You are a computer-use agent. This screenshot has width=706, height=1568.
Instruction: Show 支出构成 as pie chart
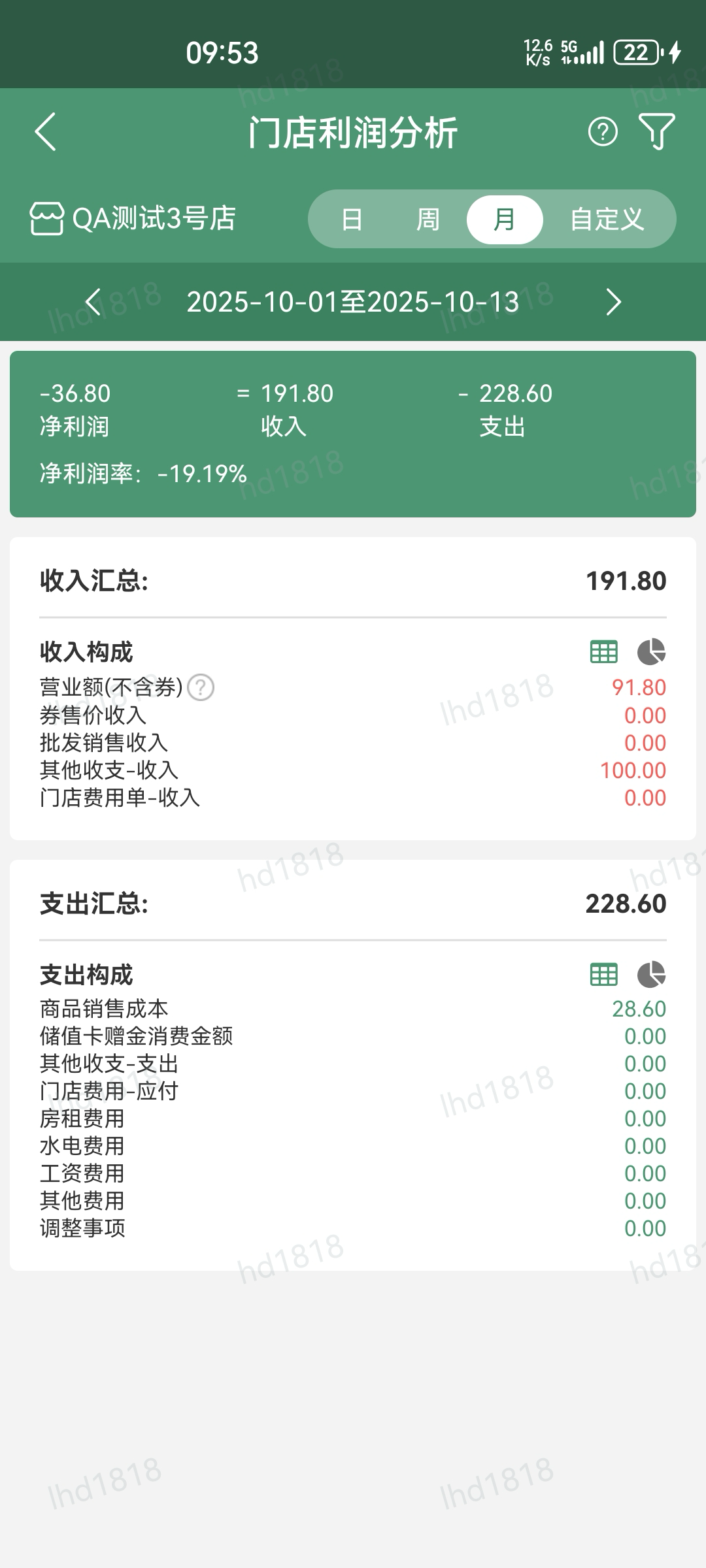click(651, 975)
